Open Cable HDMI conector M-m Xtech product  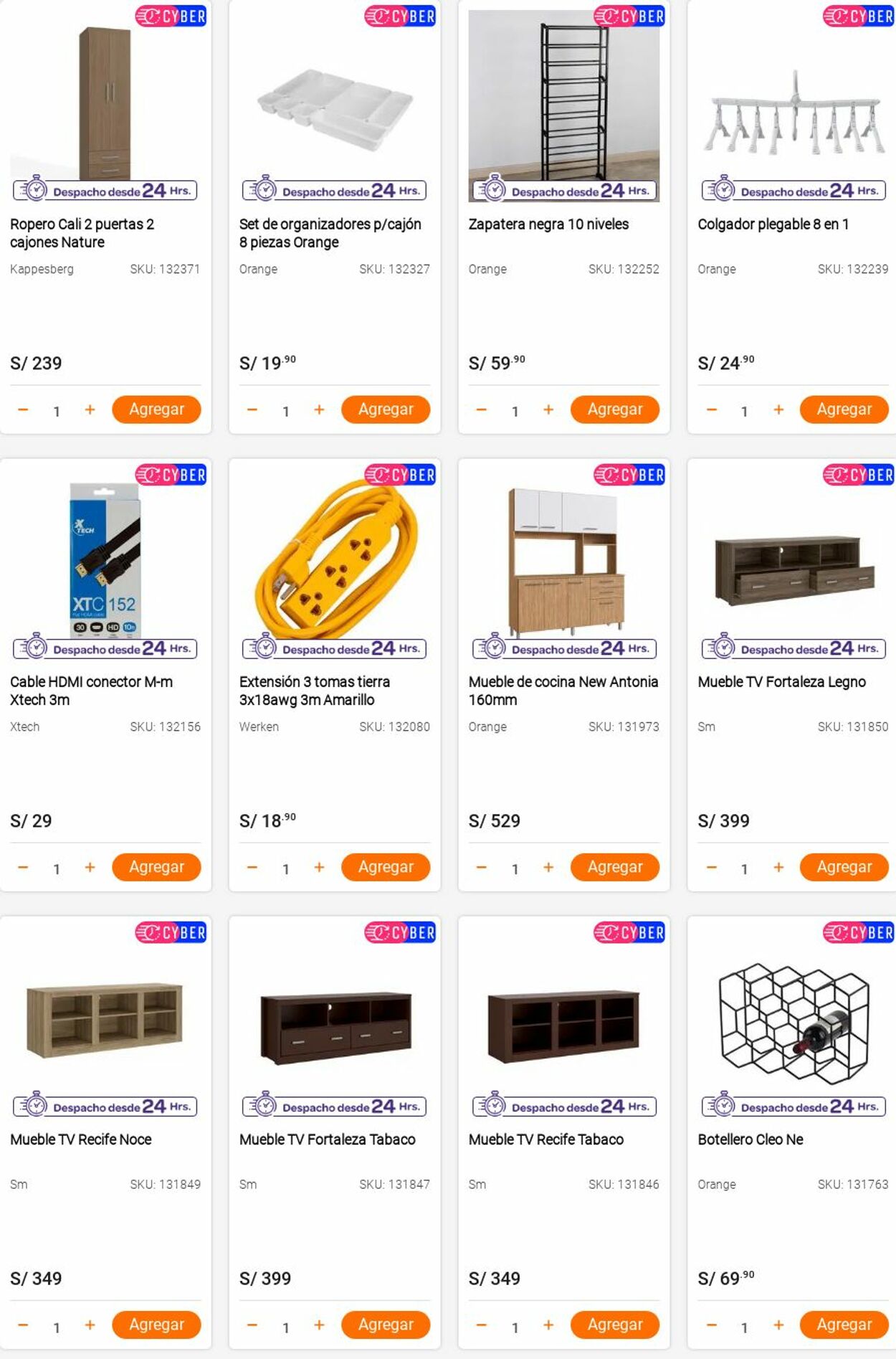click(x=91, y=690)
